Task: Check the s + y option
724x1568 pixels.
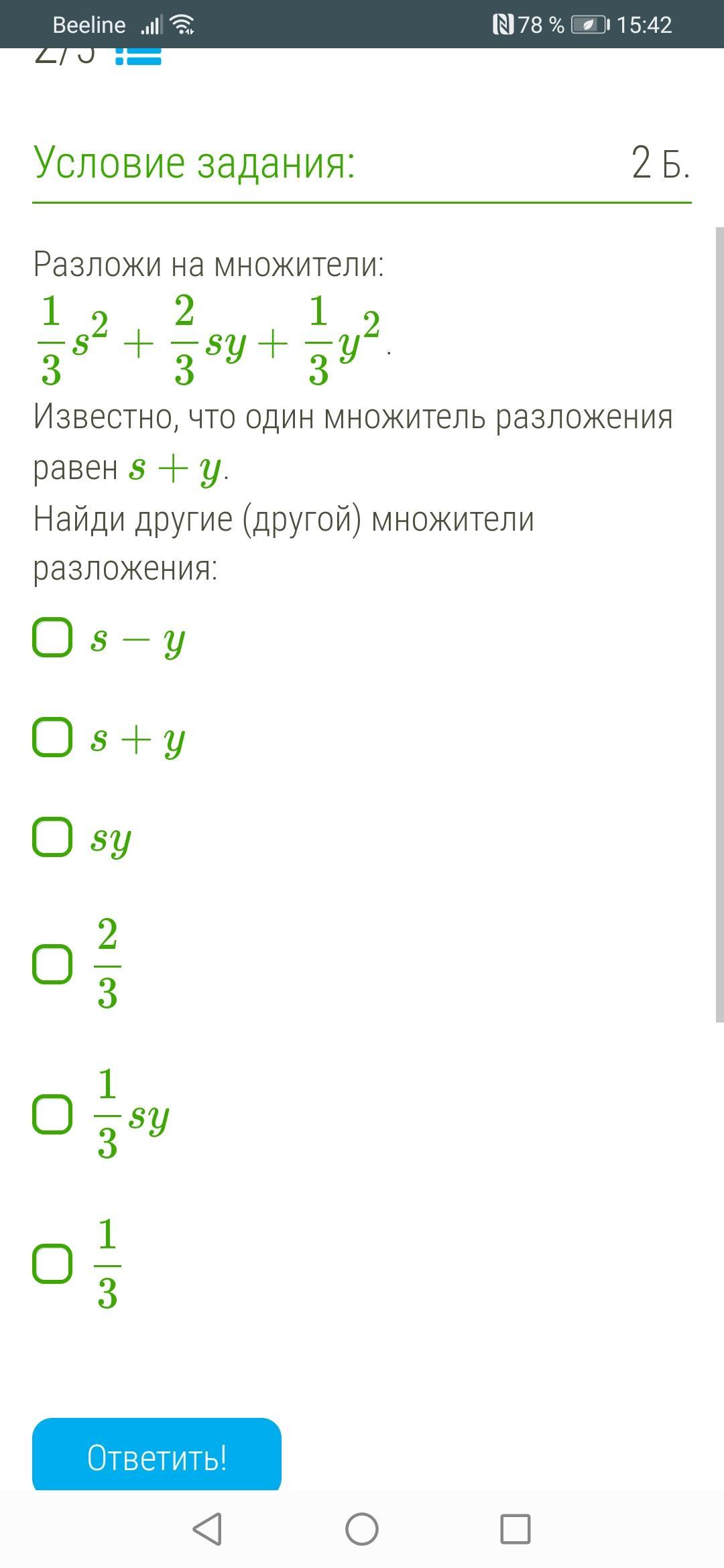Action: click(52, 737)
